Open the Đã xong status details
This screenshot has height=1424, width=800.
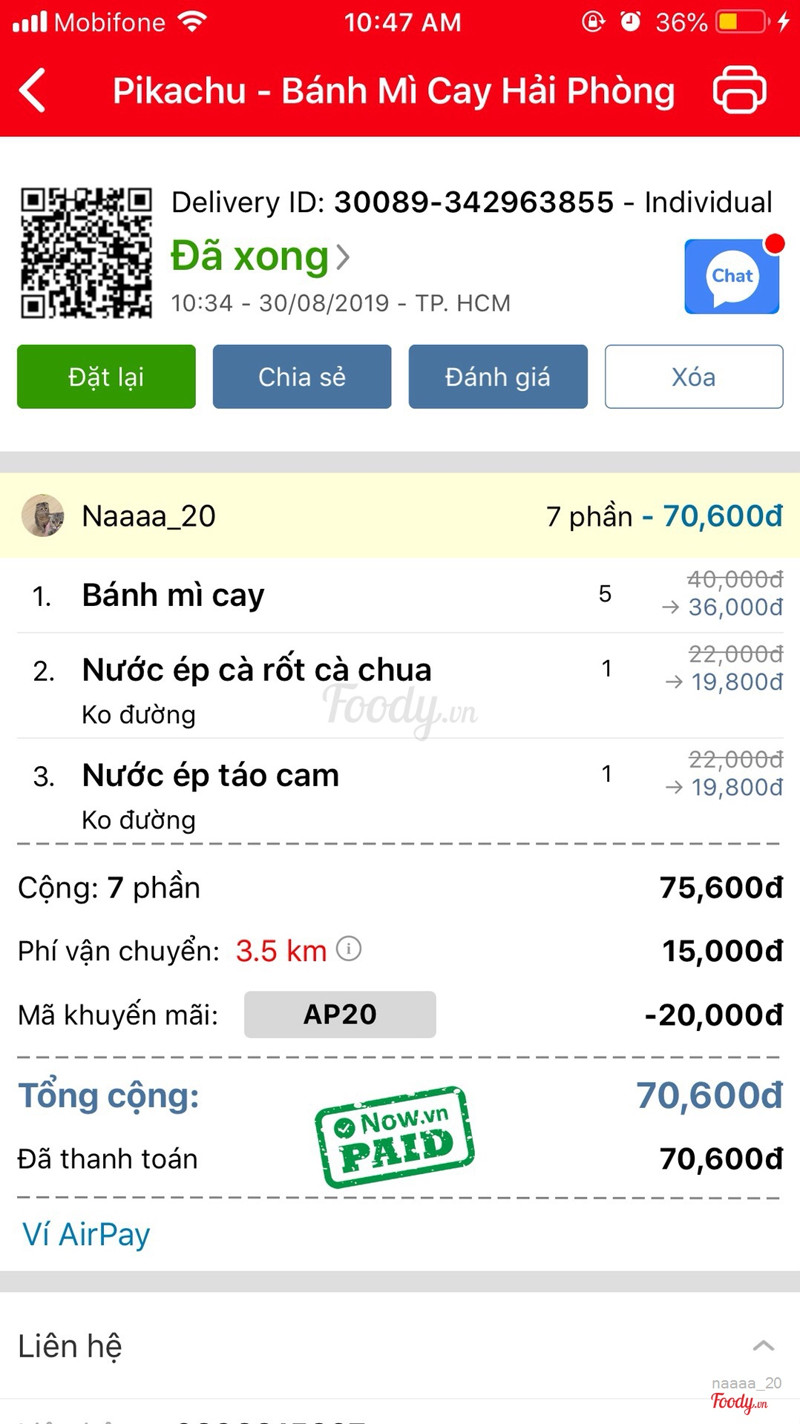[260, 257]
